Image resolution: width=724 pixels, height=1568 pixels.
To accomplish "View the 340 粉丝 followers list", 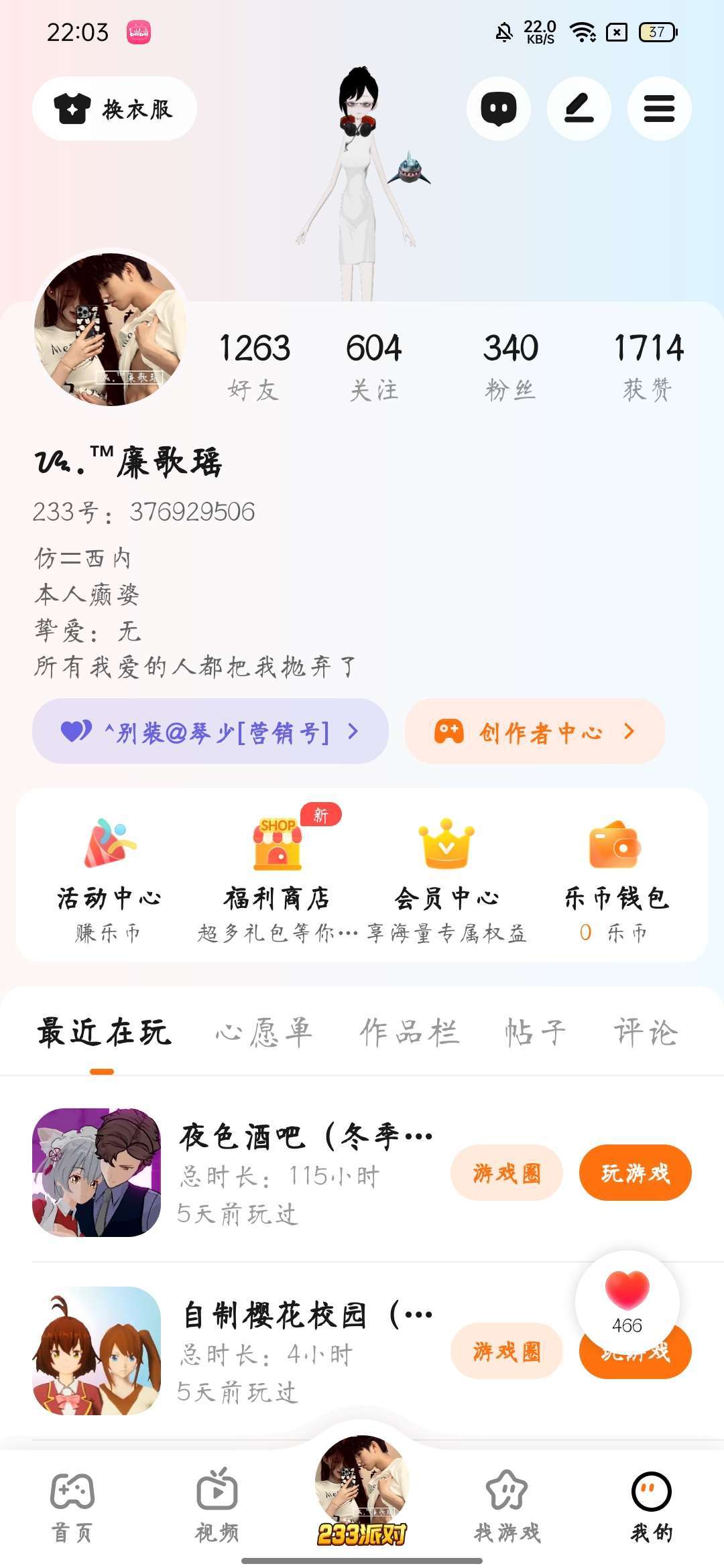I will (511, 366).
